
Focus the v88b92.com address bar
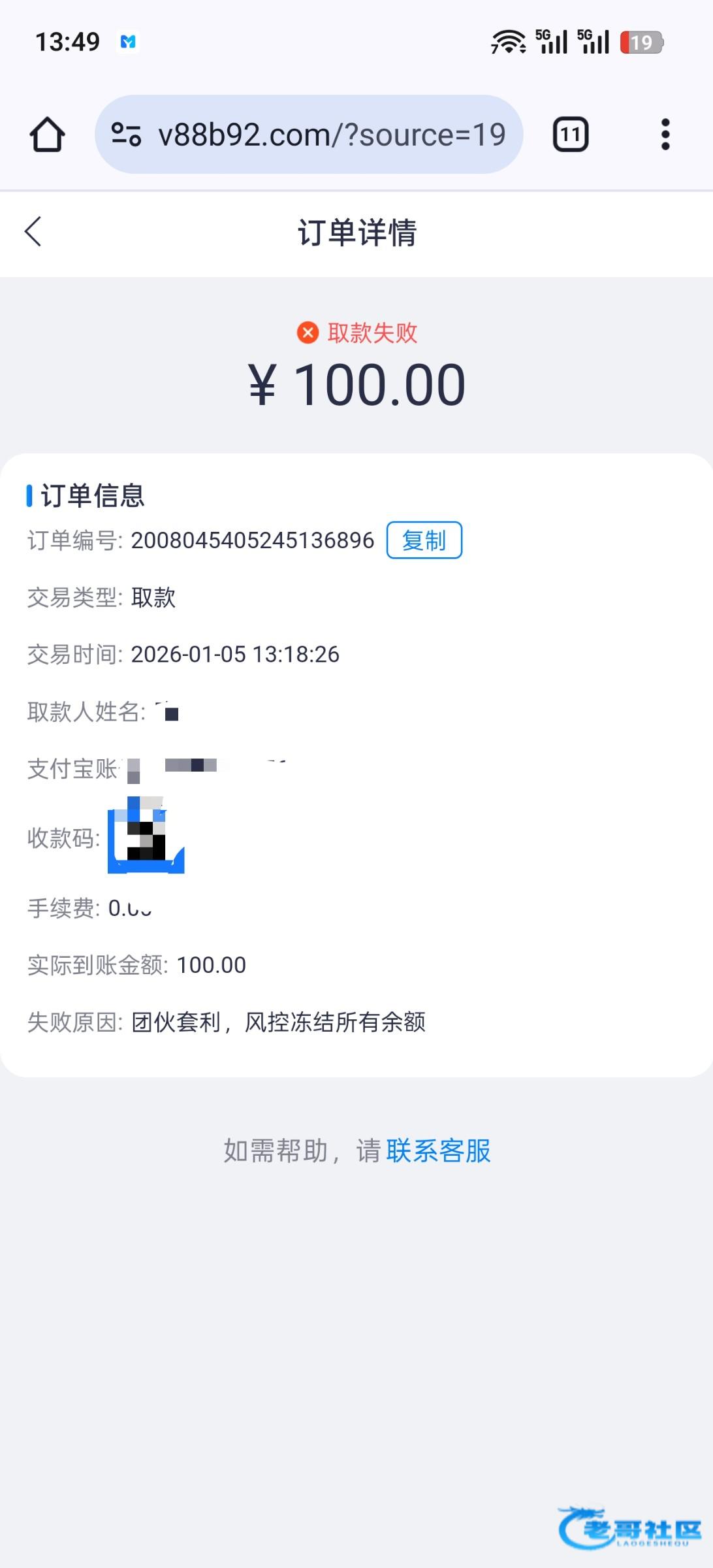coord(332,135)
